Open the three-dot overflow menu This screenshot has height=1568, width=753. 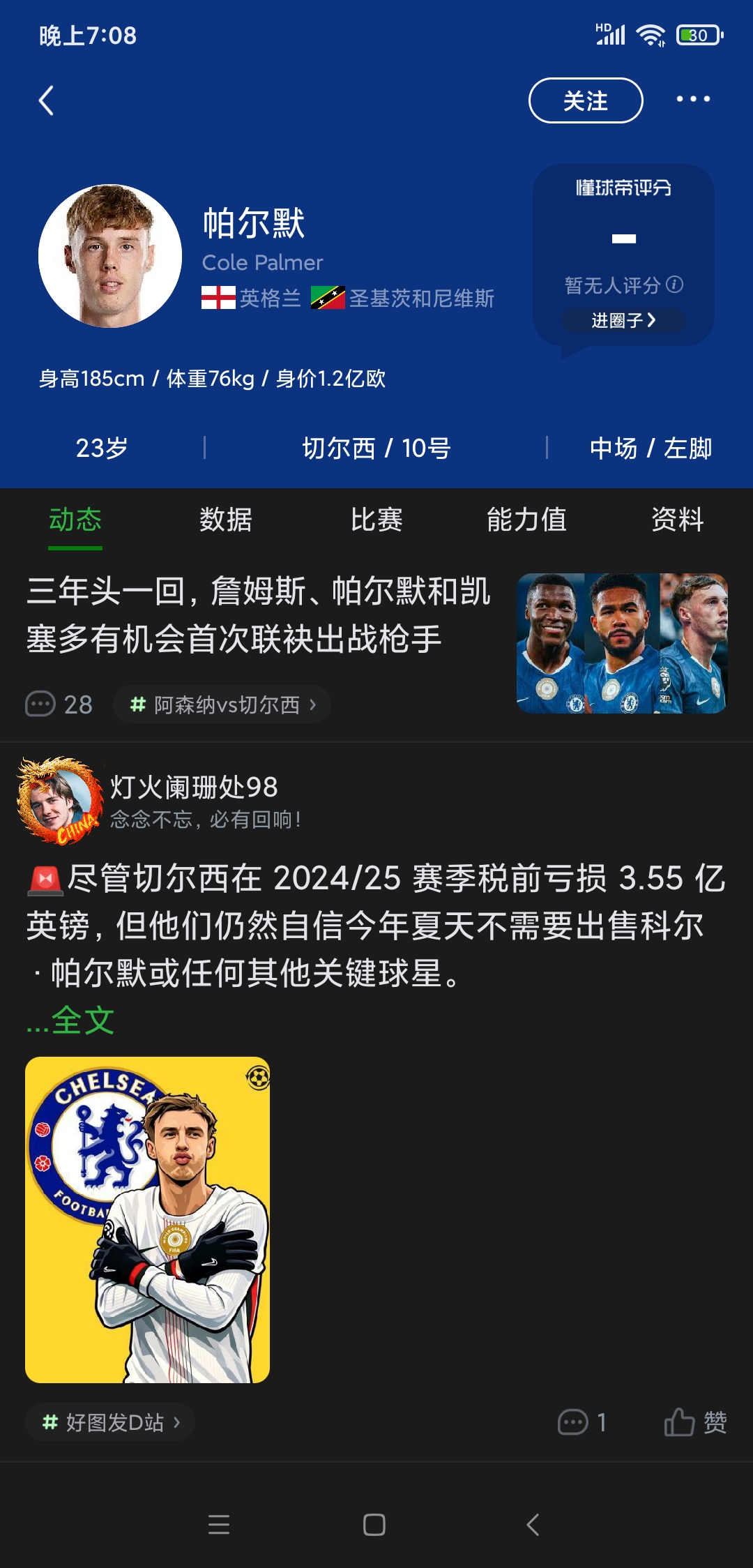coord(693,100)
